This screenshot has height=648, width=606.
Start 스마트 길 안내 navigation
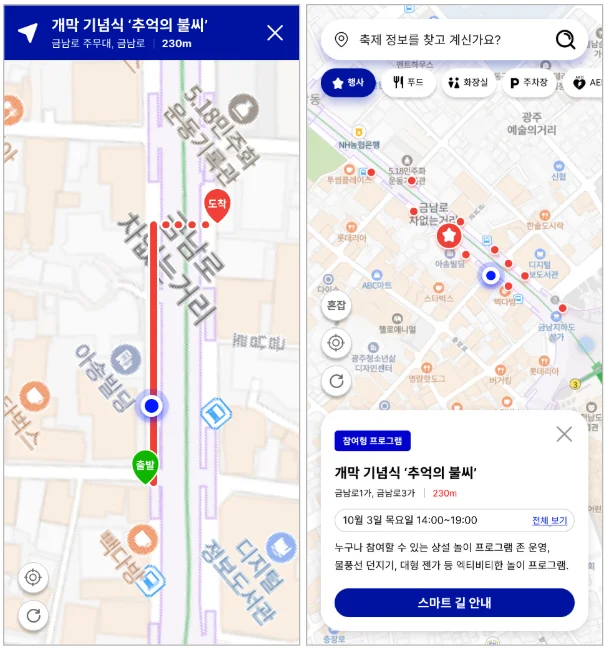tap(454, 603)
